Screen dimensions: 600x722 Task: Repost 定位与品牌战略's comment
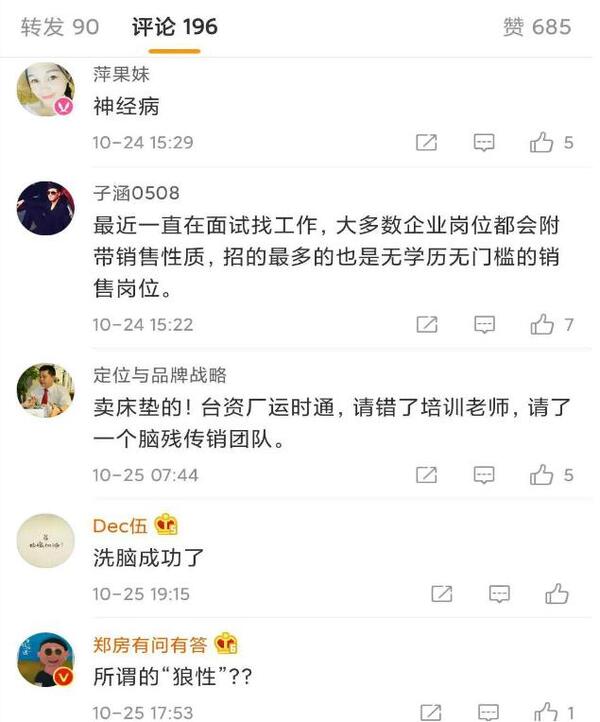point(426,474)
